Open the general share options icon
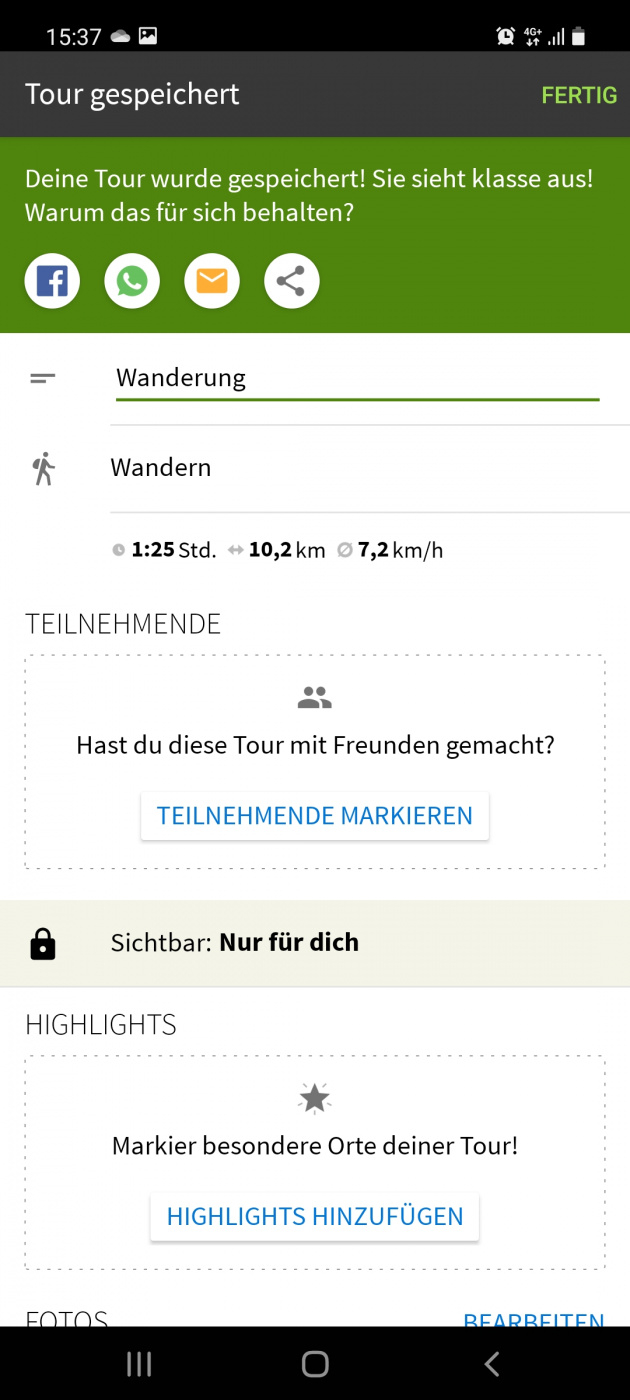This screenshot has width=630, height=1400. tap(291, 281)
